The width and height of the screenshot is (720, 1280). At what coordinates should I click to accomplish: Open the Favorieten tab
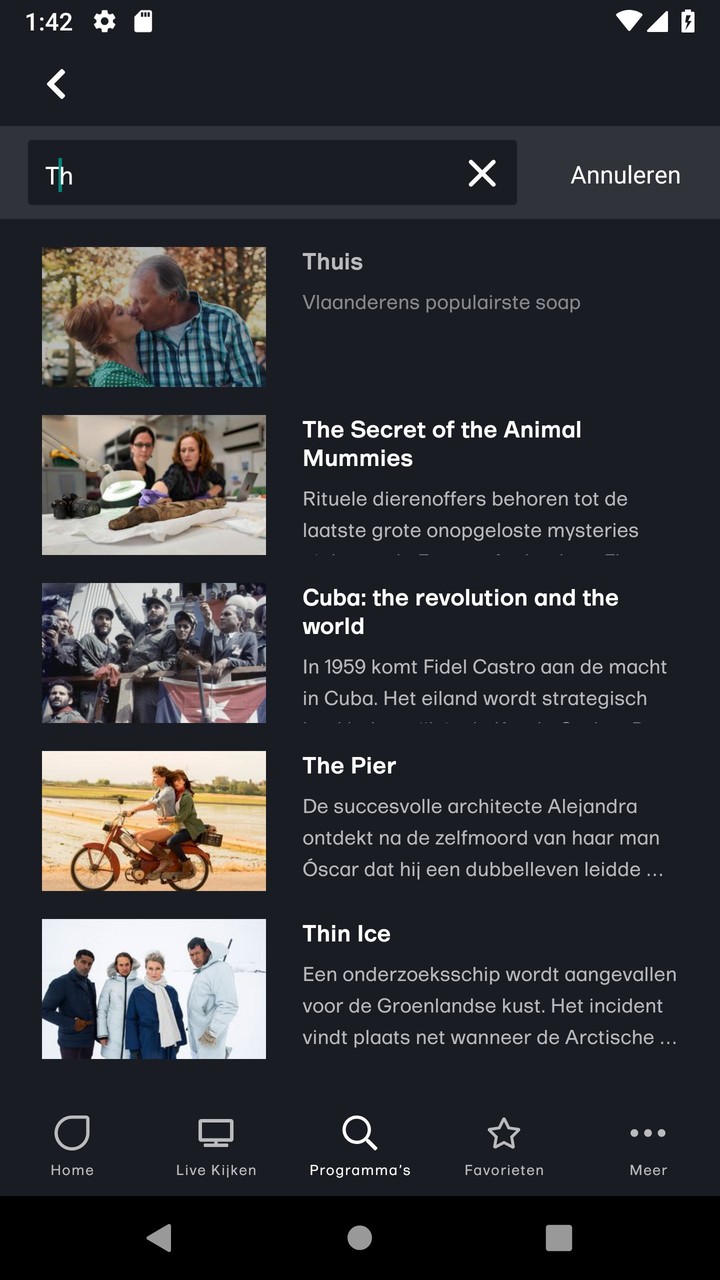click(504, 1145)
